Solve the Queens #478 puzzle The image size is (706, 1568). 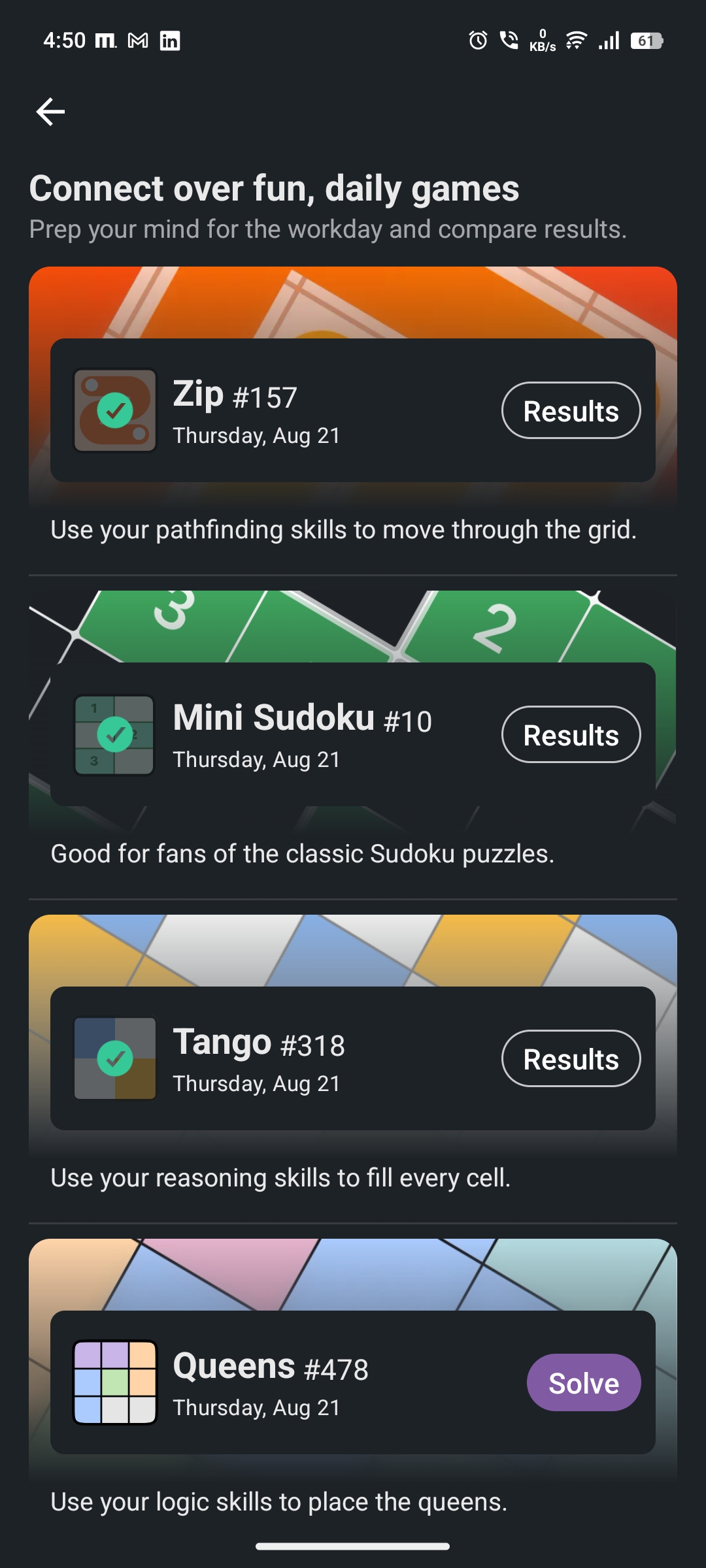[583, 1383]
